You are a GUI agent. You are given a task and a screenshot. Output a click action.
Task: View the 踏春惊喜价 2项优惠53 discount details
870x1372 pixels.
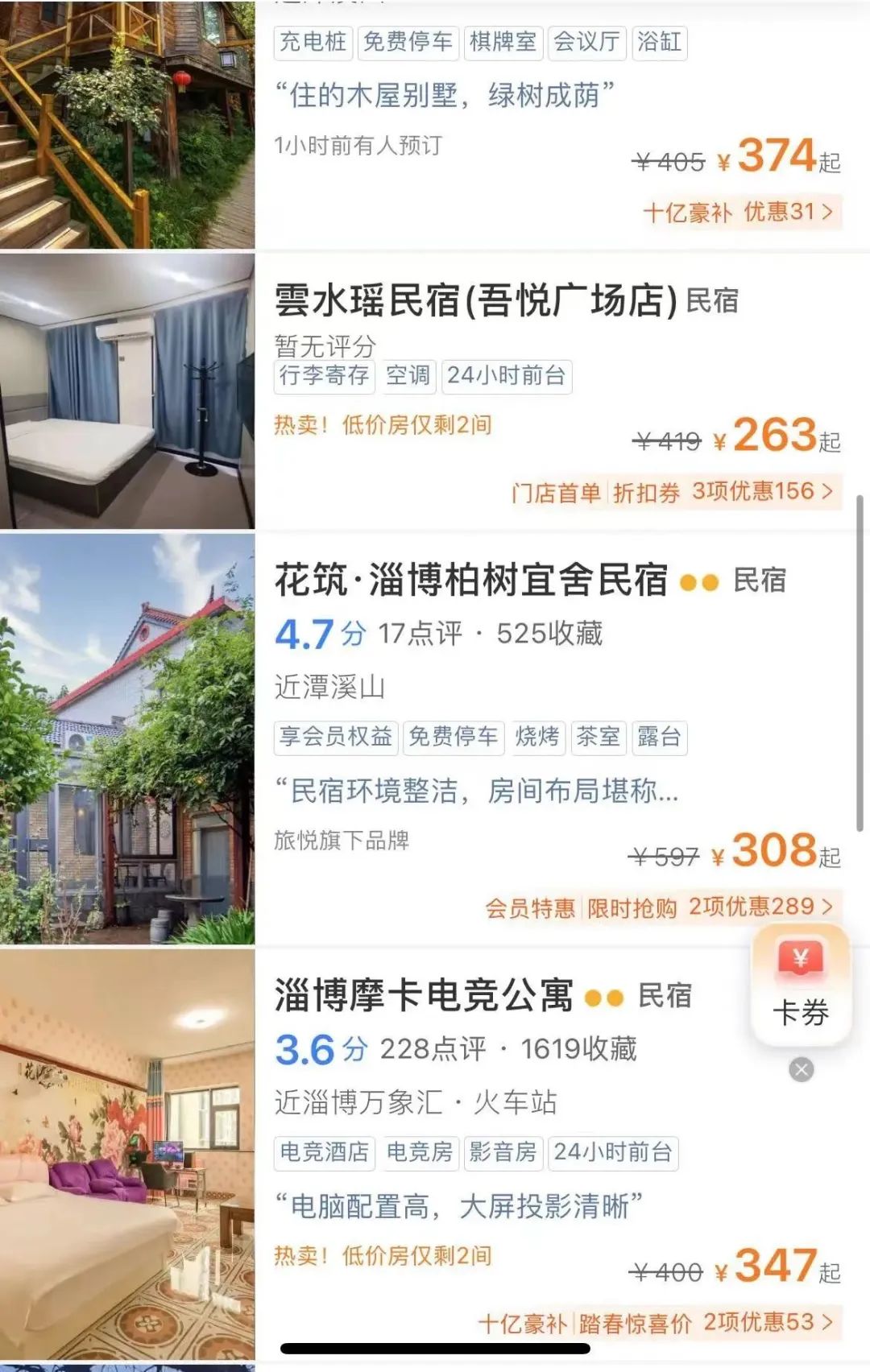657,1322
